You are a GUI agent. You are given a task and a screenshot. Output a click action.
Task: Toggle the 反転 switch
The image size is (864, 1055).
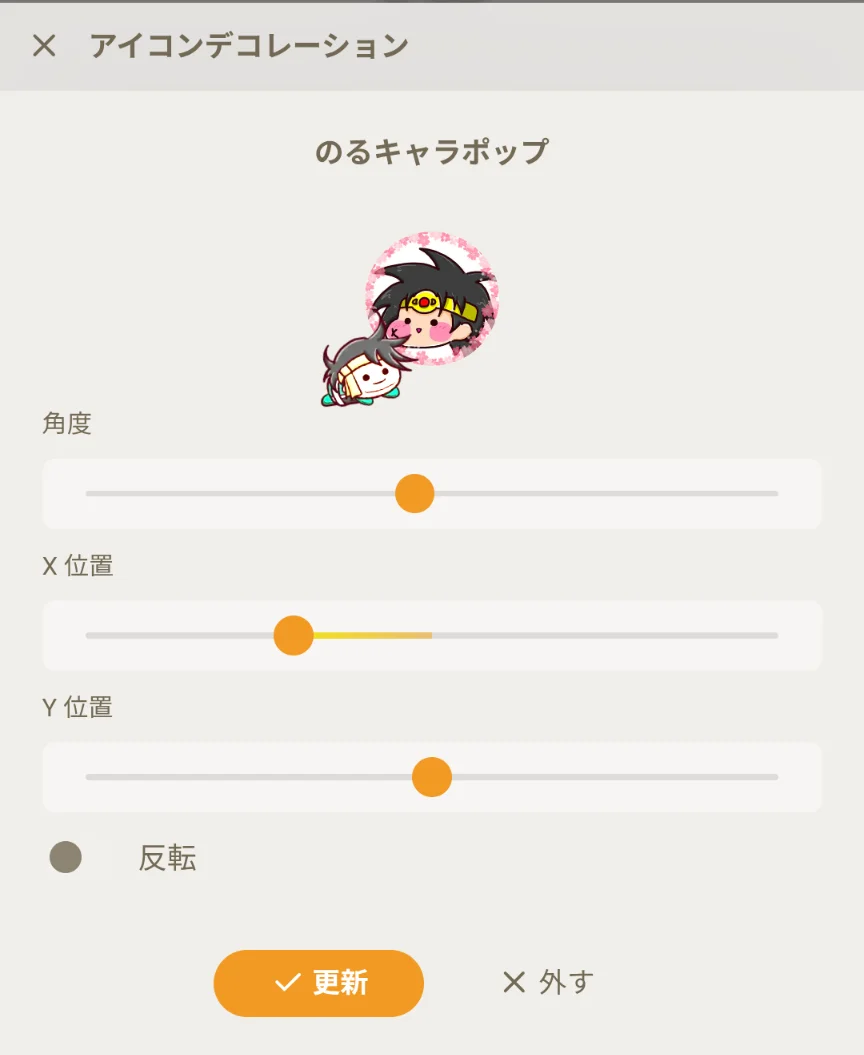66,857
